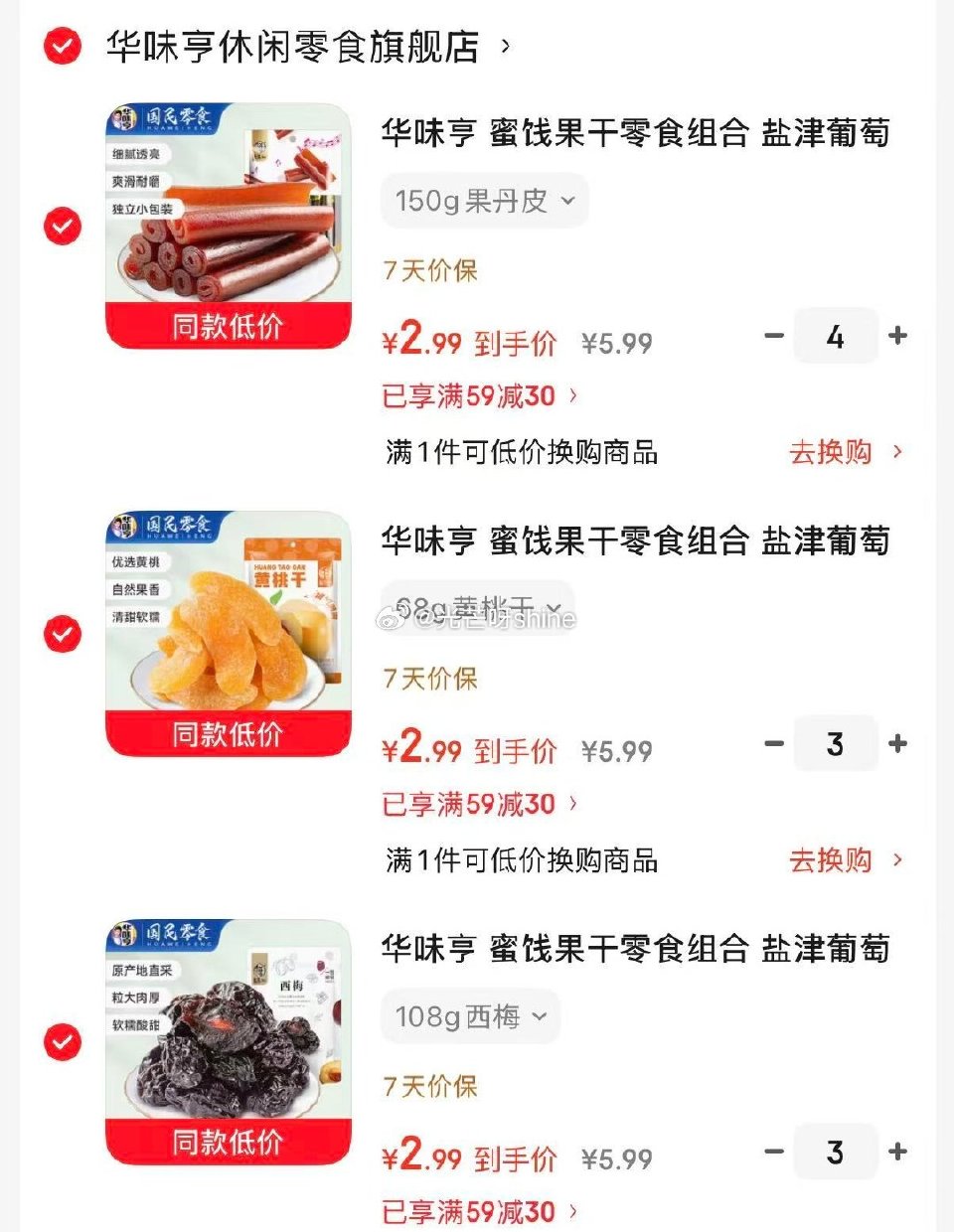954x1232 pixels.
Task: Select the store-level red checkbox
Action: click(62, 44)
